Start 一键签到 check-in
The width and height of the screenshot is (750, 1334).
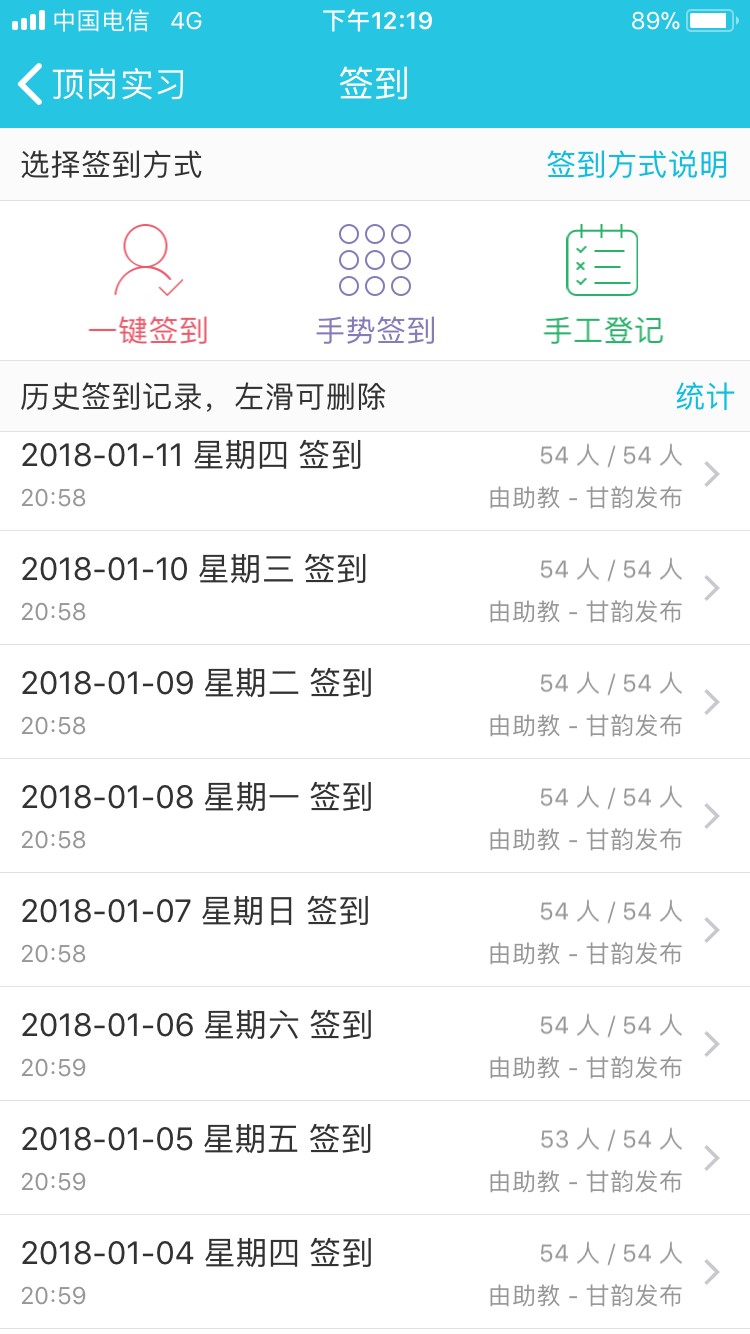[148, 284]
